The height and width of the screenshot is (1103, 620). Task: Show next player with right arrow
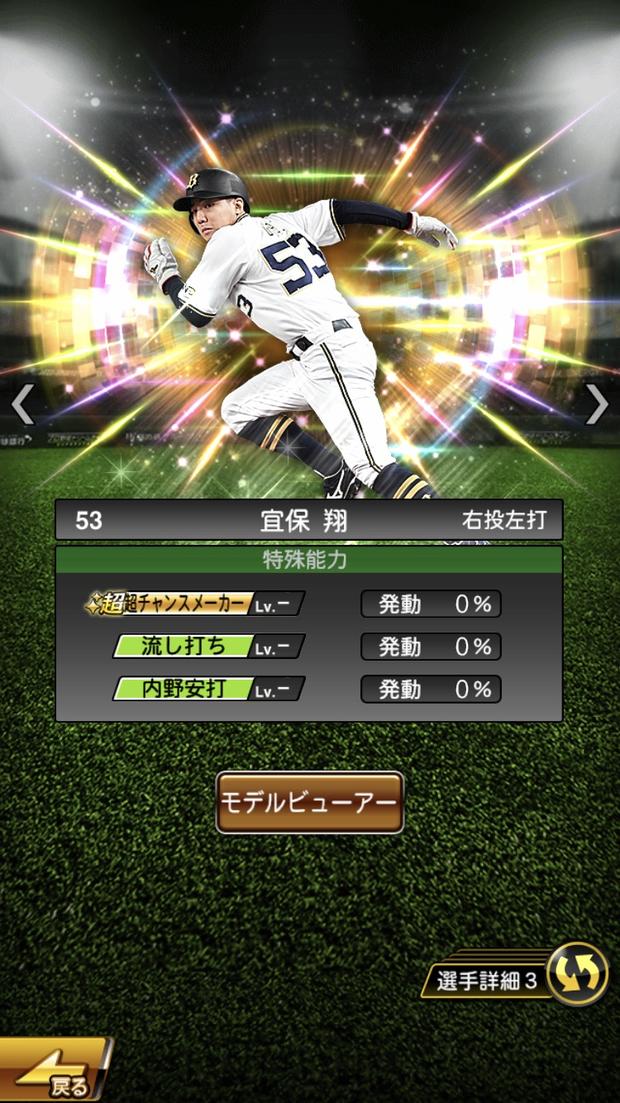597,404
